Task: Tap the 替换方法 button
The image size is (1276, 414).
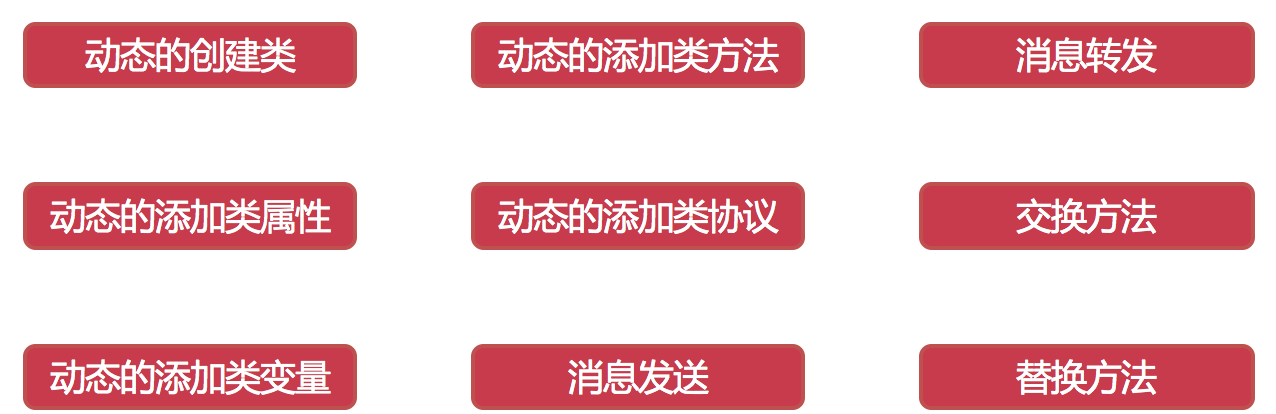Action: pos(1086,377)
